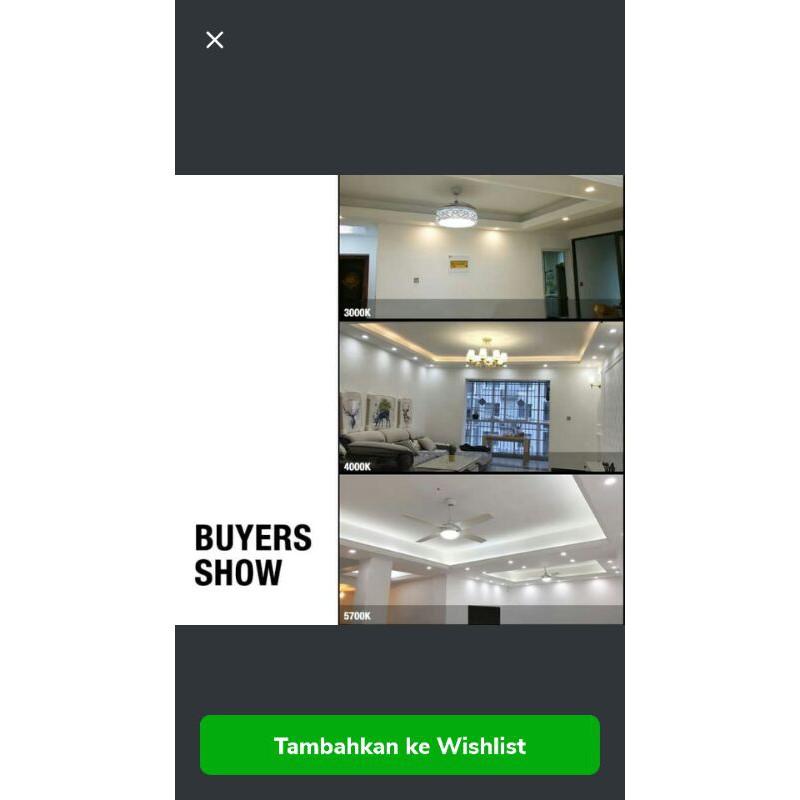
Task: Close the product image viewer
Action: point(214,40)
